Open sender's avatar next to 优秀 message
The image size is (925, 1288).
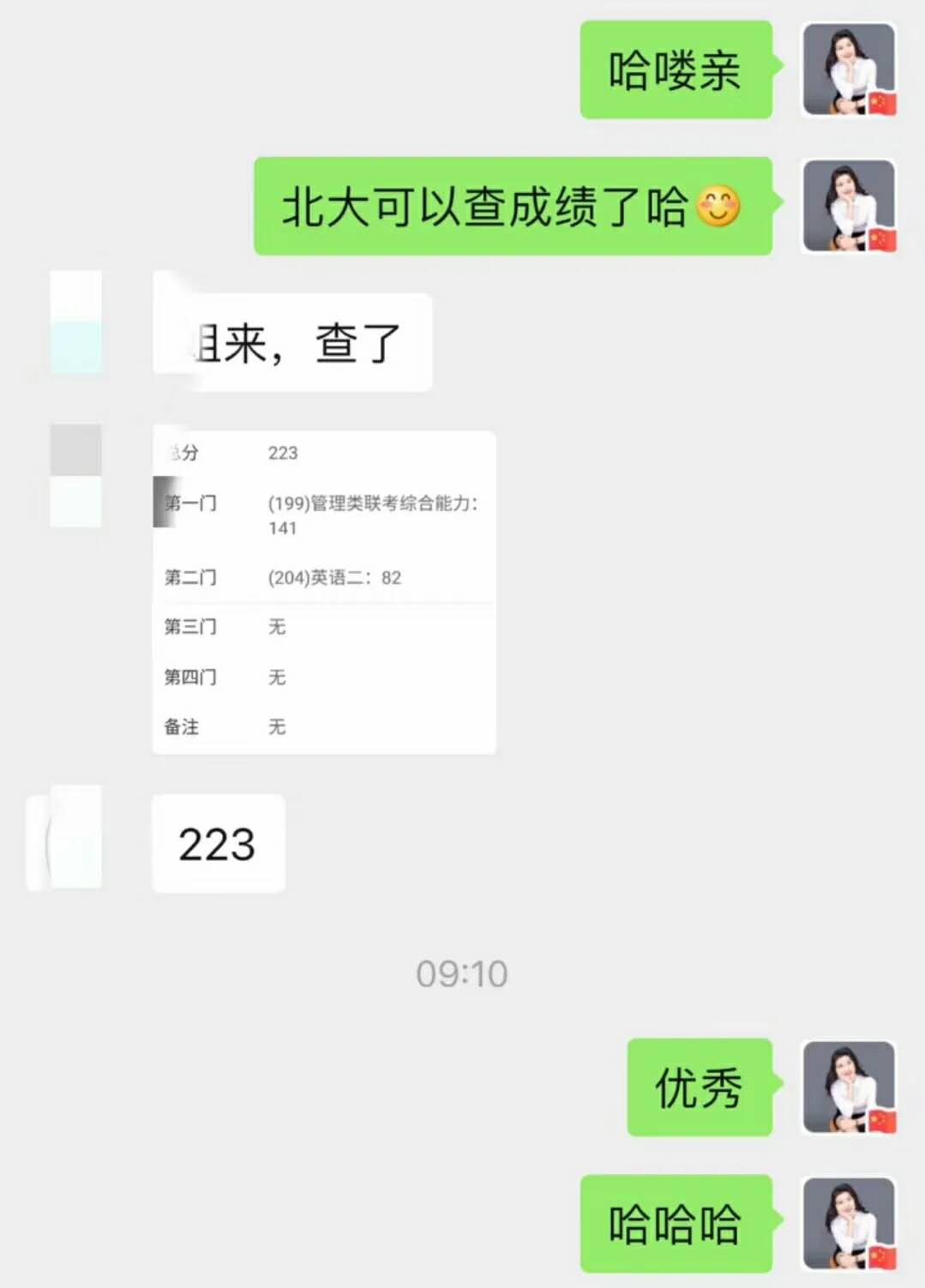point(848,1087)
